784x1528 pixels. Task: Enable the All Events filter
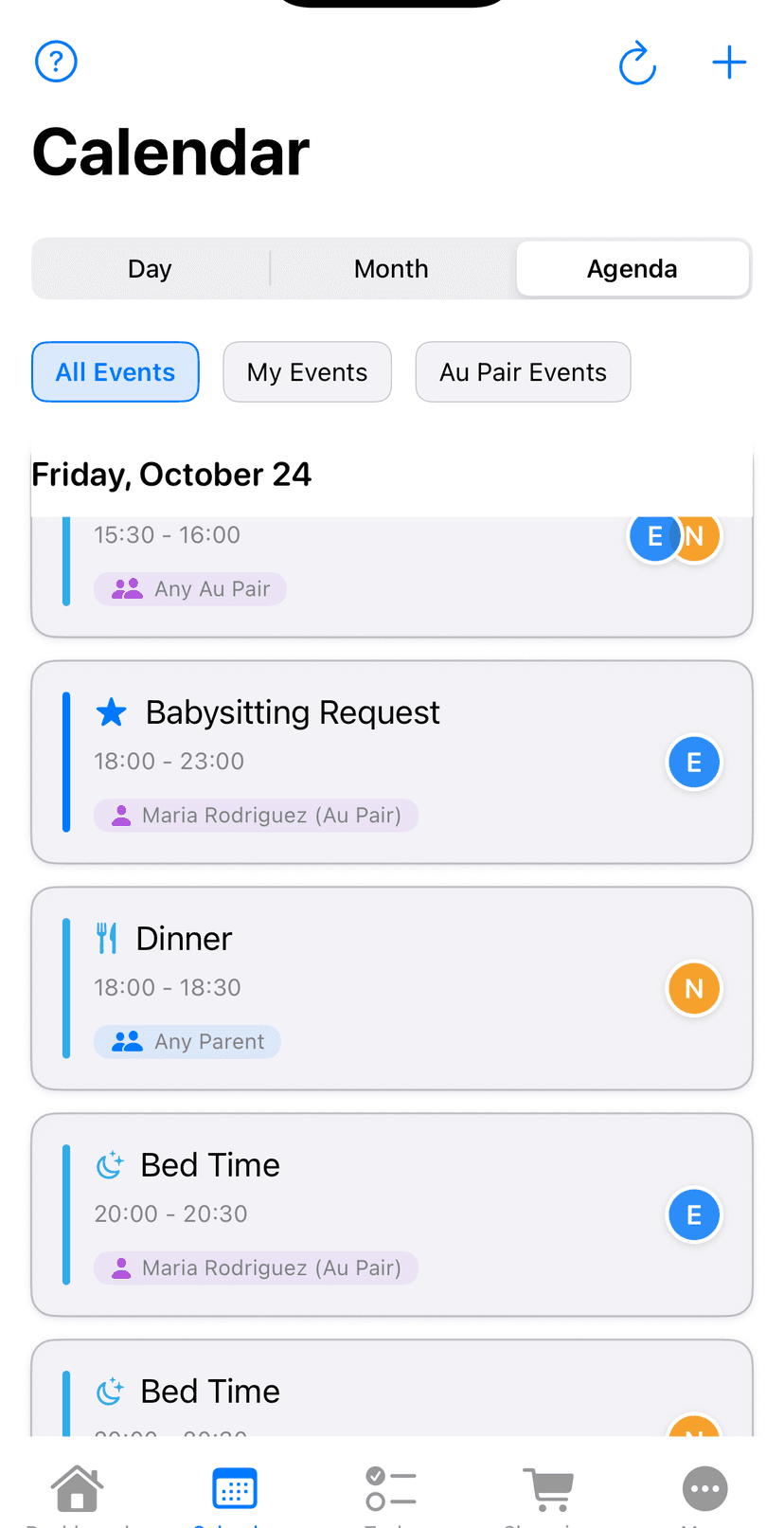pos(115,371)
